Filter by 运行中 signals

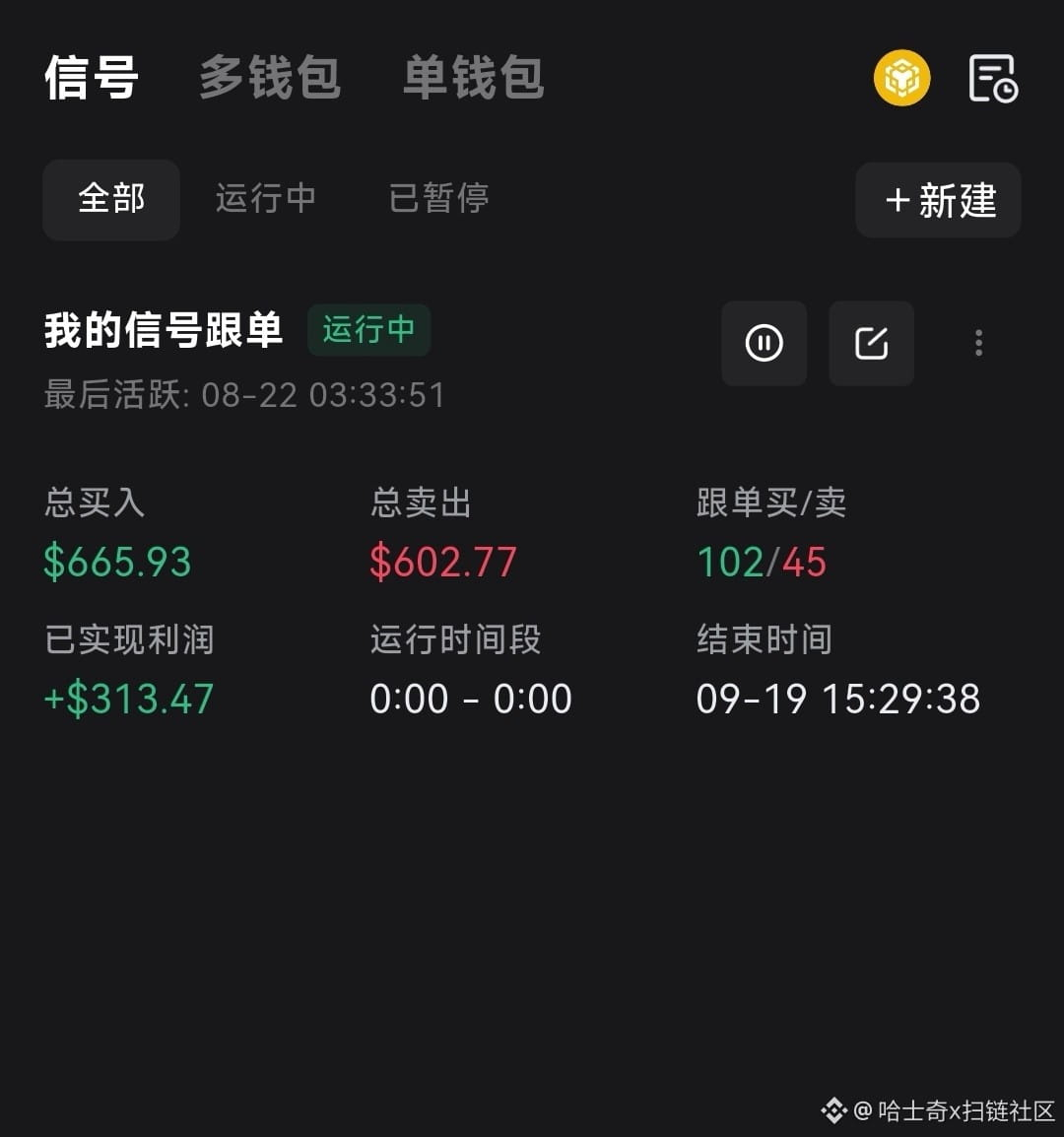265,199
